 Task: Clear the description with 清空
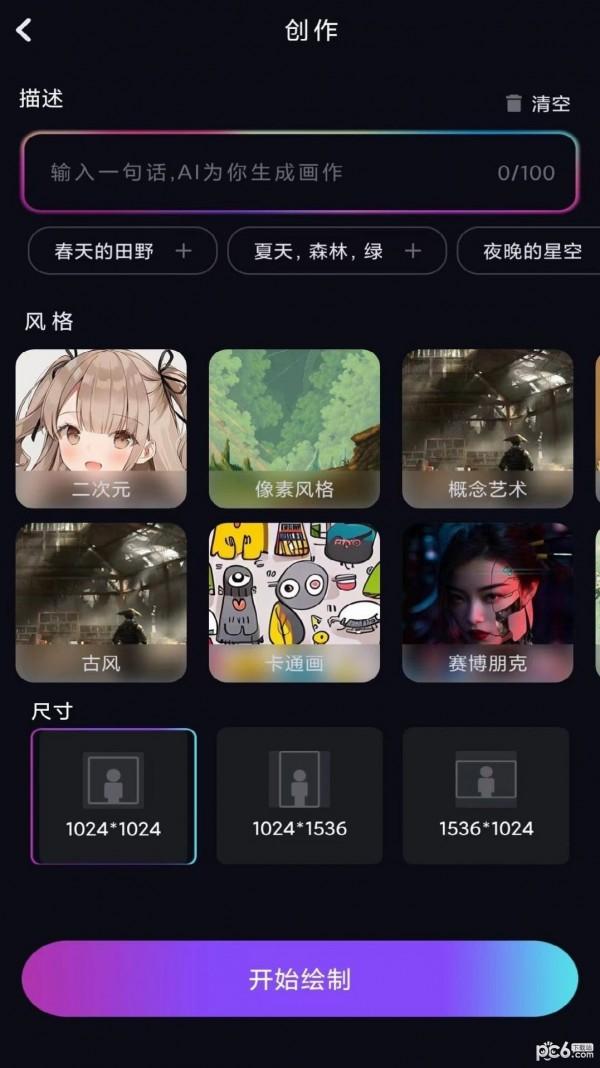pyautogui.click(x=537, y=104)
